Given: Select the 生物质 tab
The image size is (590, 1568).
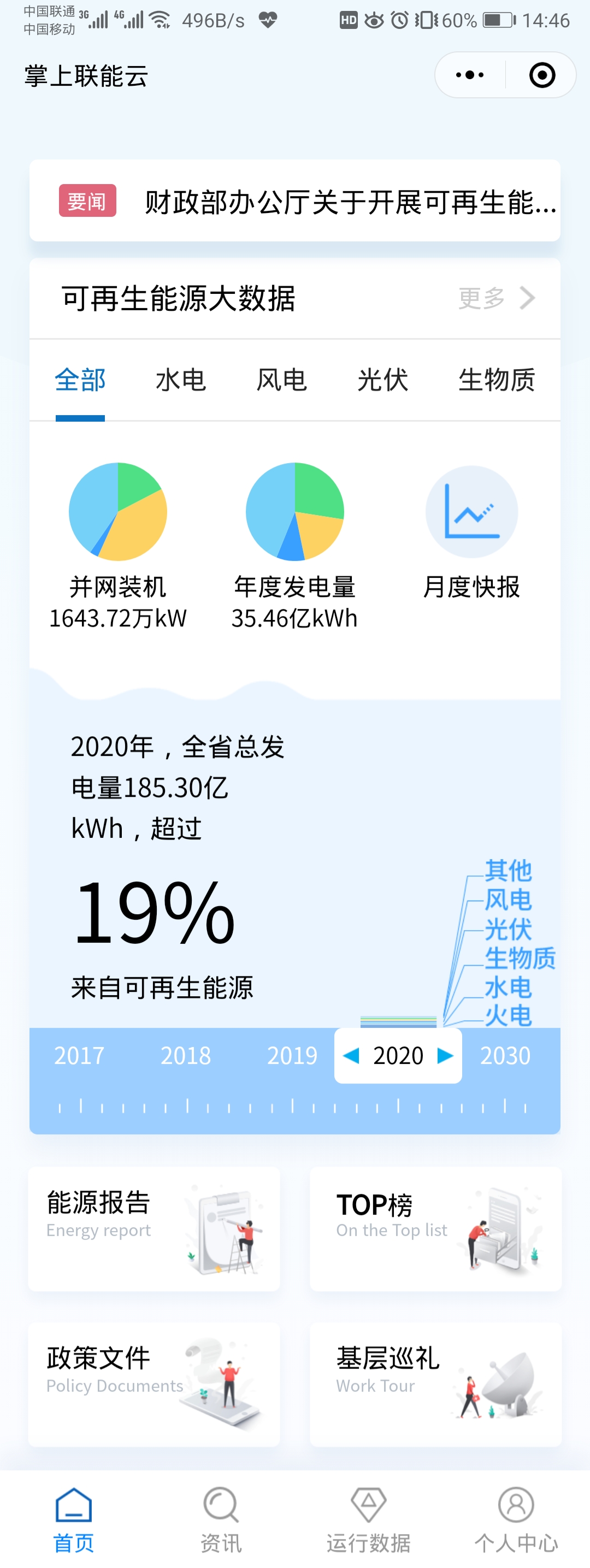Looking at the screenshot, I should tap(496, 380).
